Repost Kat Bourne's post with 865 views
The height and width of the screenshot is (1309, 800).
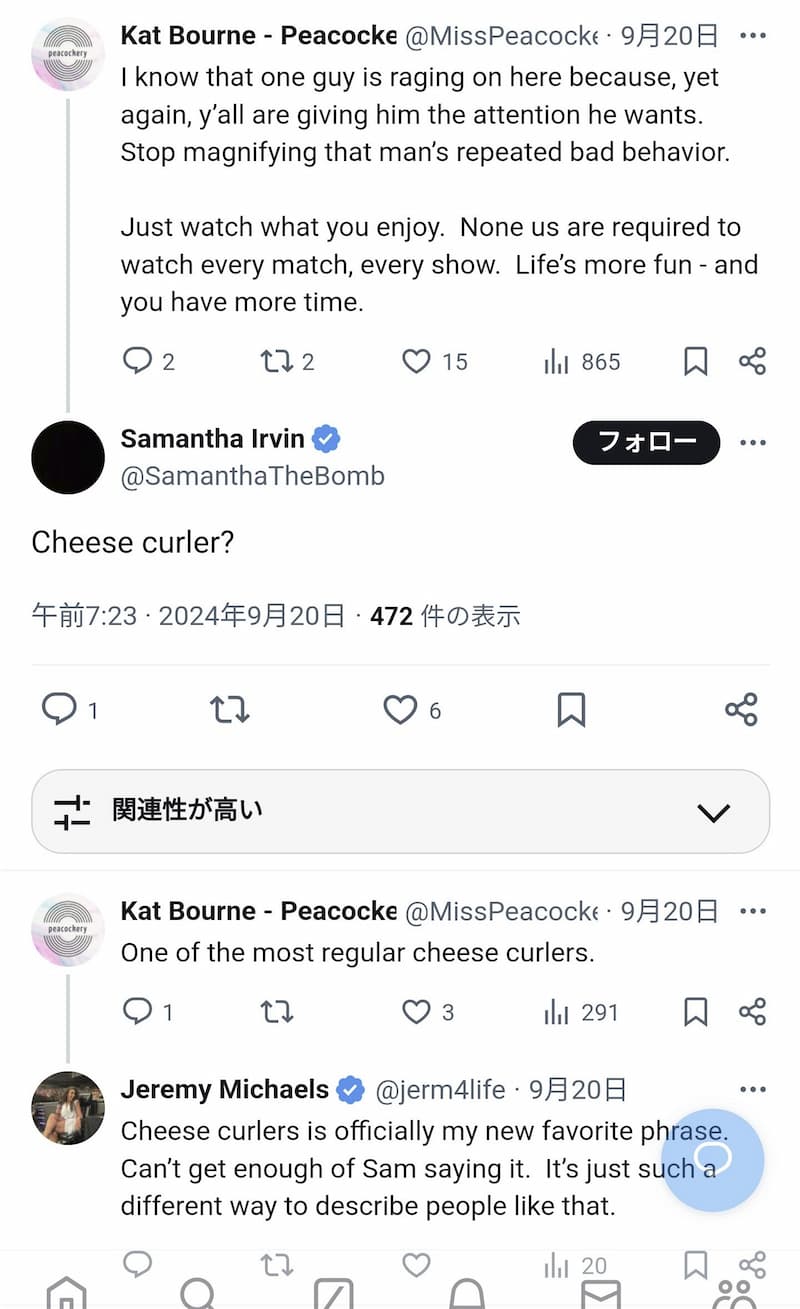pos(276,361)
